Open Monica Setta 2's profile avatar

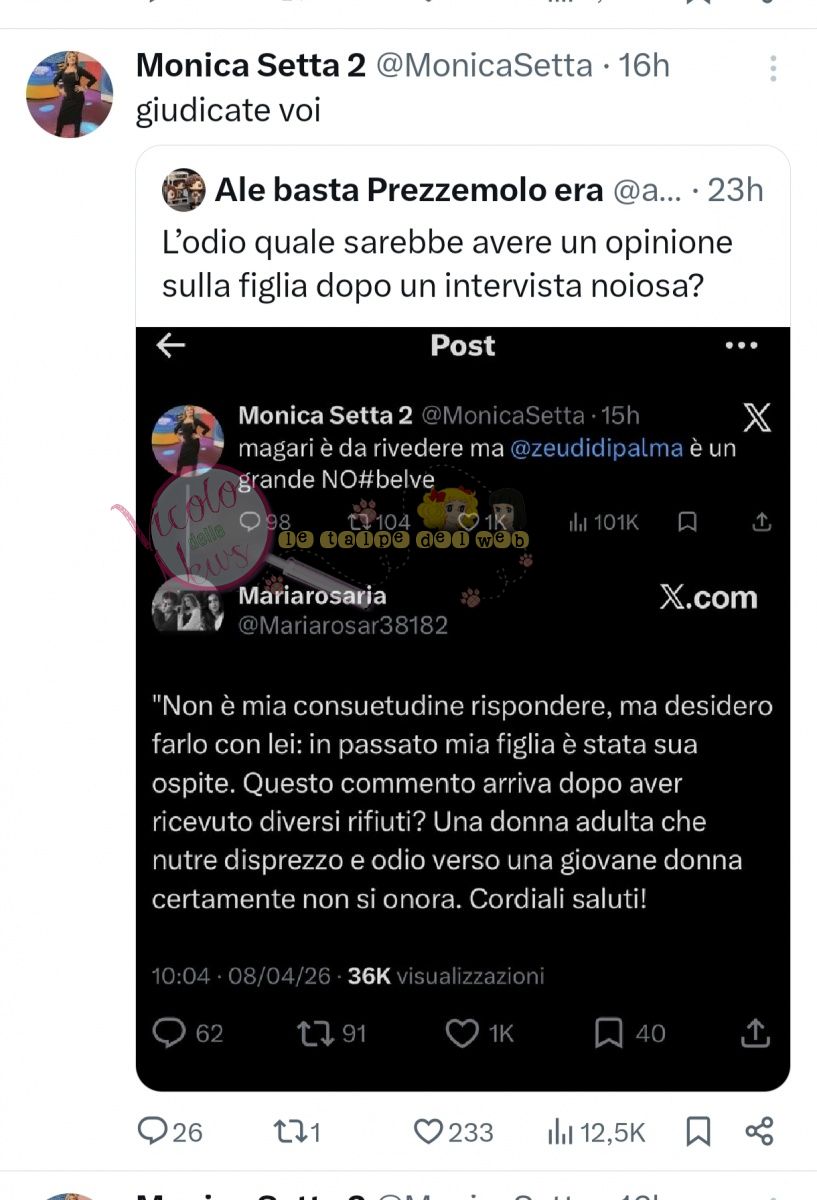(x=69, y=94)
